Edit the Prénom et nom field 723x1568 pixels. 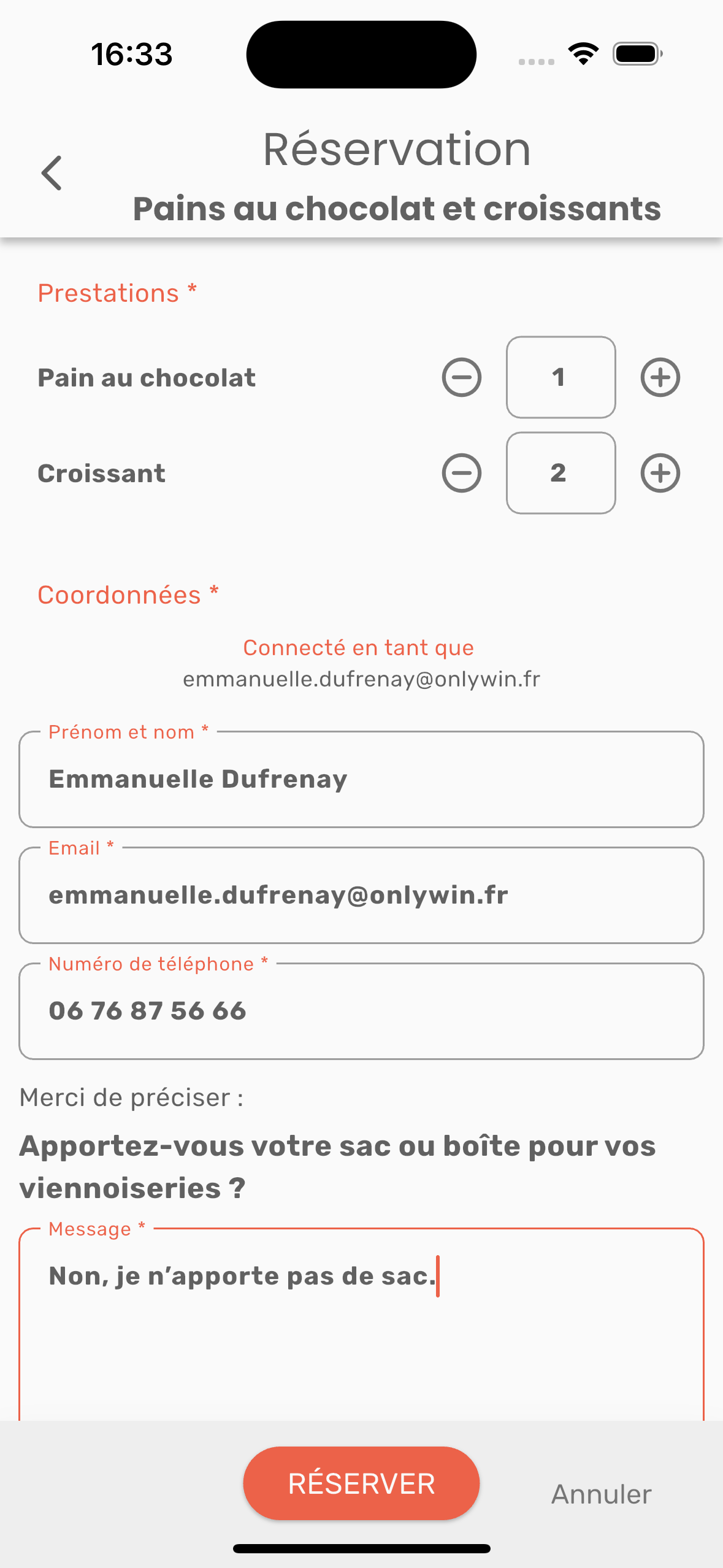pyautogui.click(x=361, y=779)
